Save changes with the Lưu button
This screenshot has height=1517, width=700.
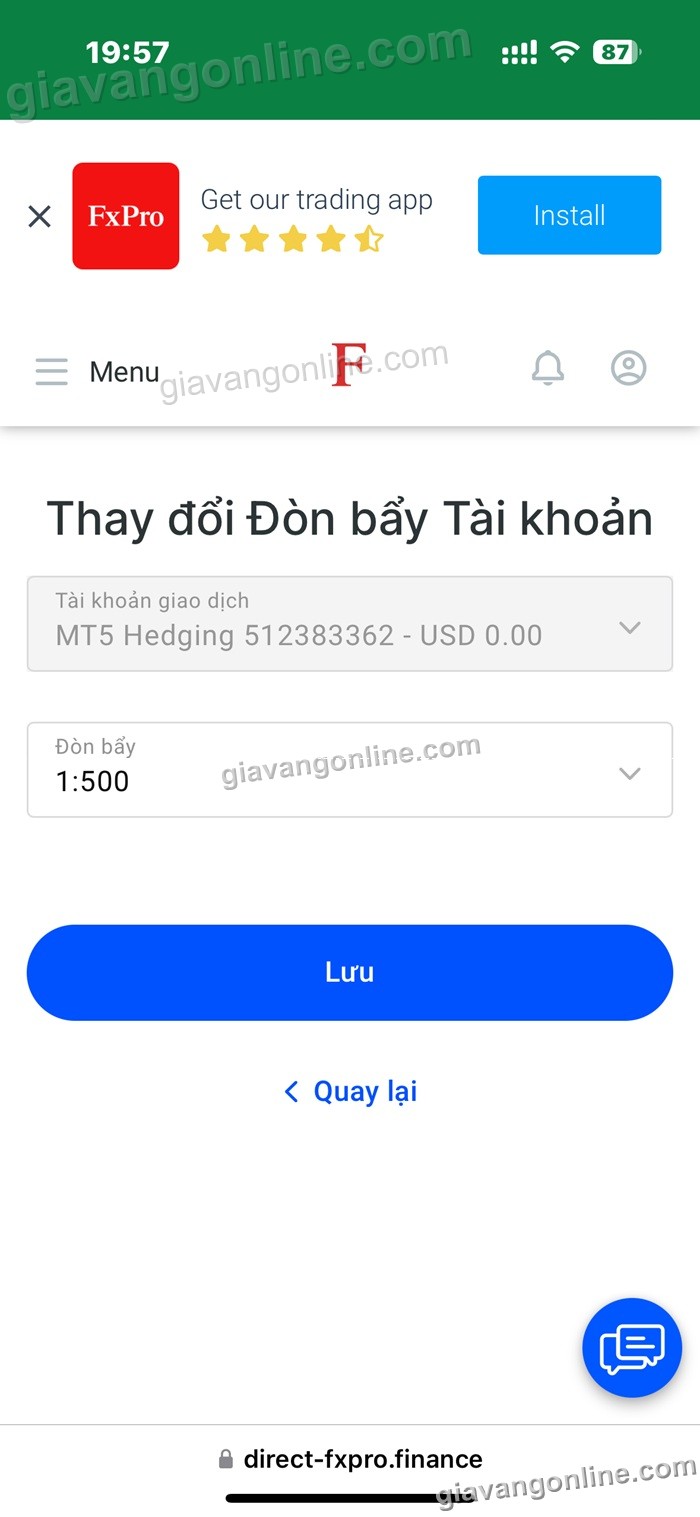coord(349,972)
